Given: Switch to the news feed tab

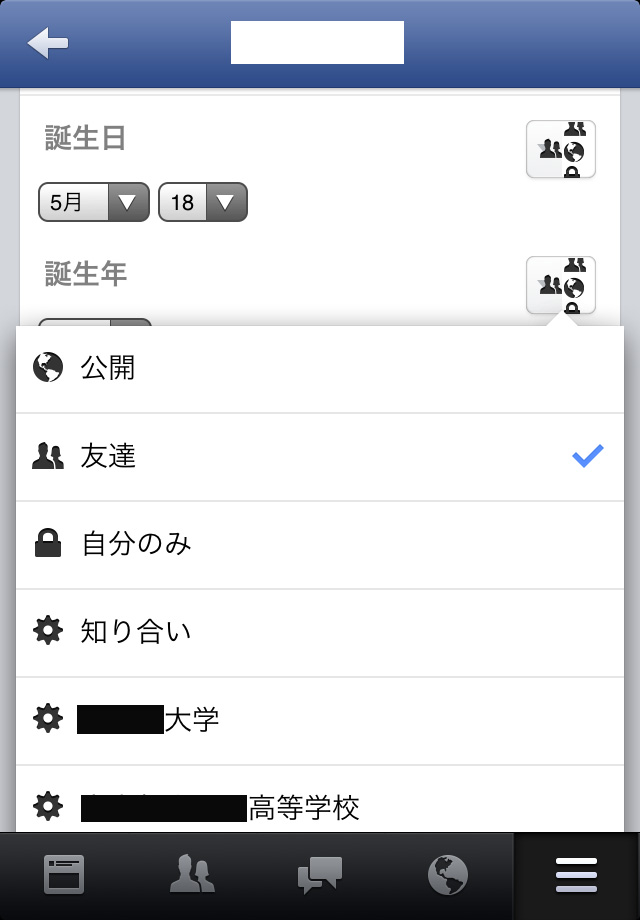Looking at the screenshot, I should tap(64, 876).
